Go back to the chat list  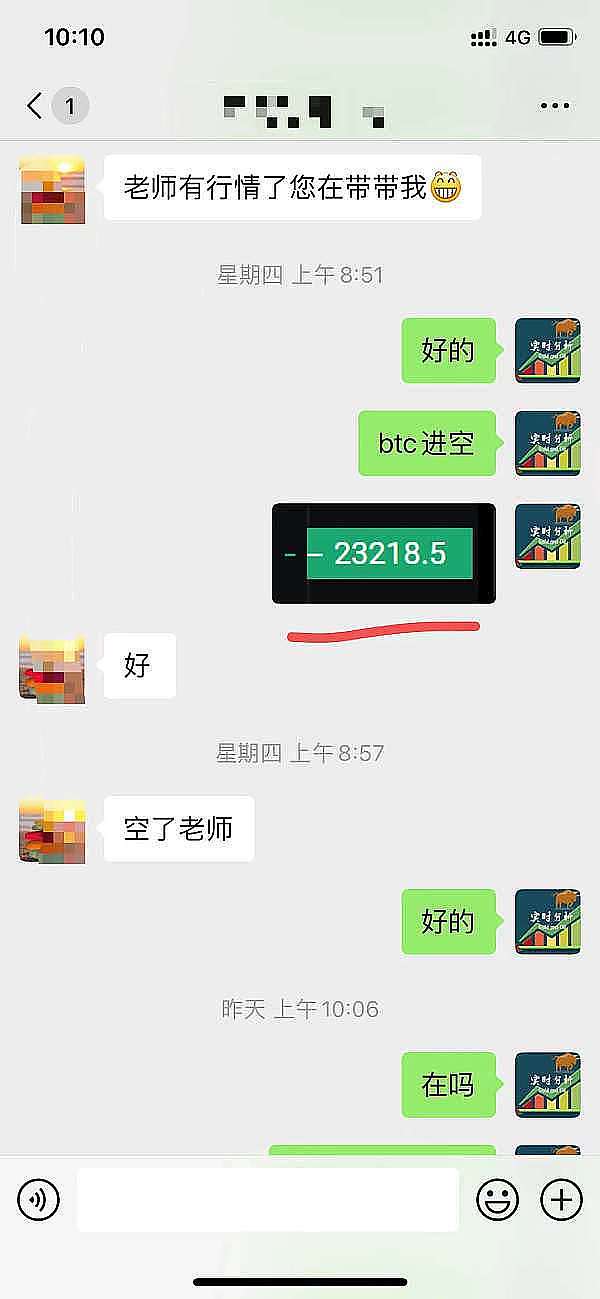[x=36, y=106]
